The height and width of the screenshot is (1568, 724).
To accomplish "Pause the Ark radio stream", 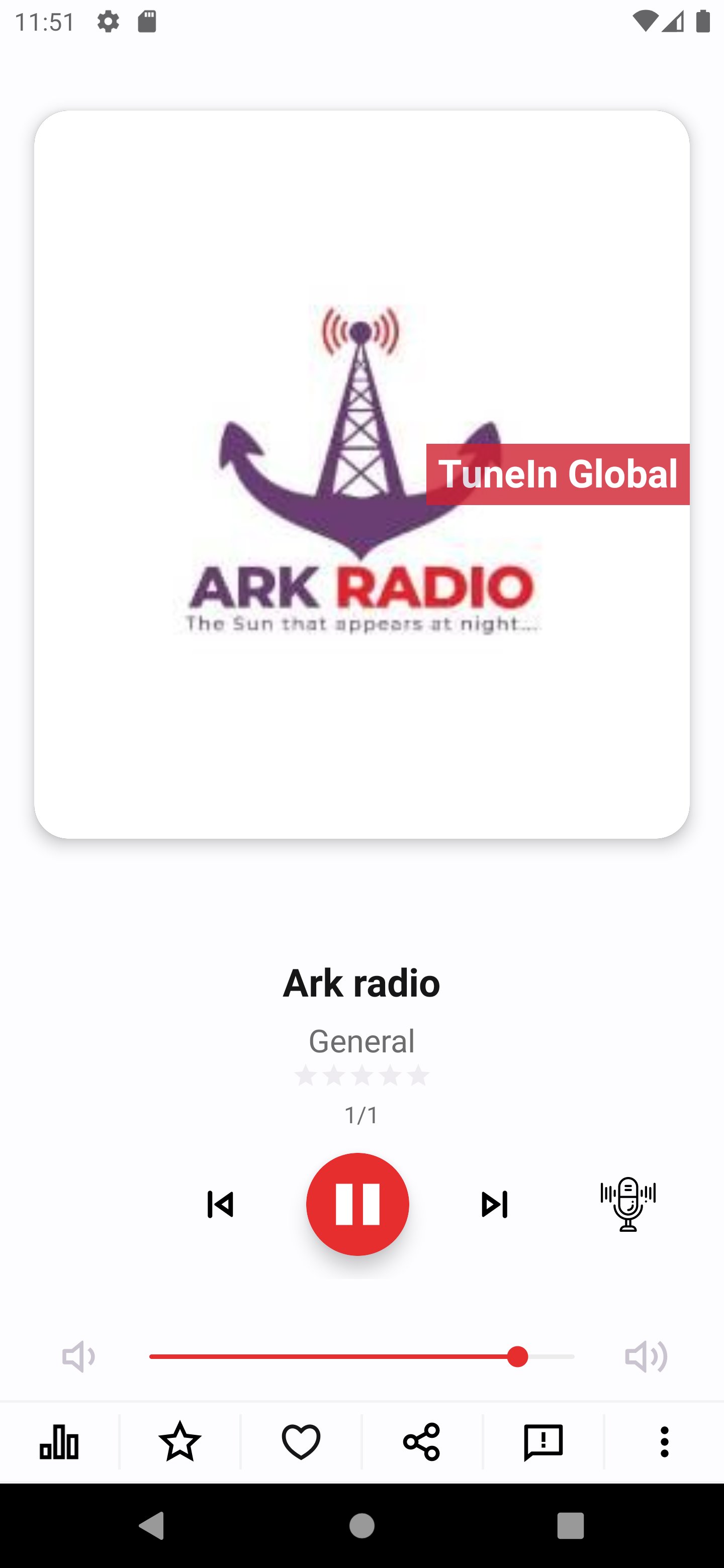I will [x=357, y=1204].
